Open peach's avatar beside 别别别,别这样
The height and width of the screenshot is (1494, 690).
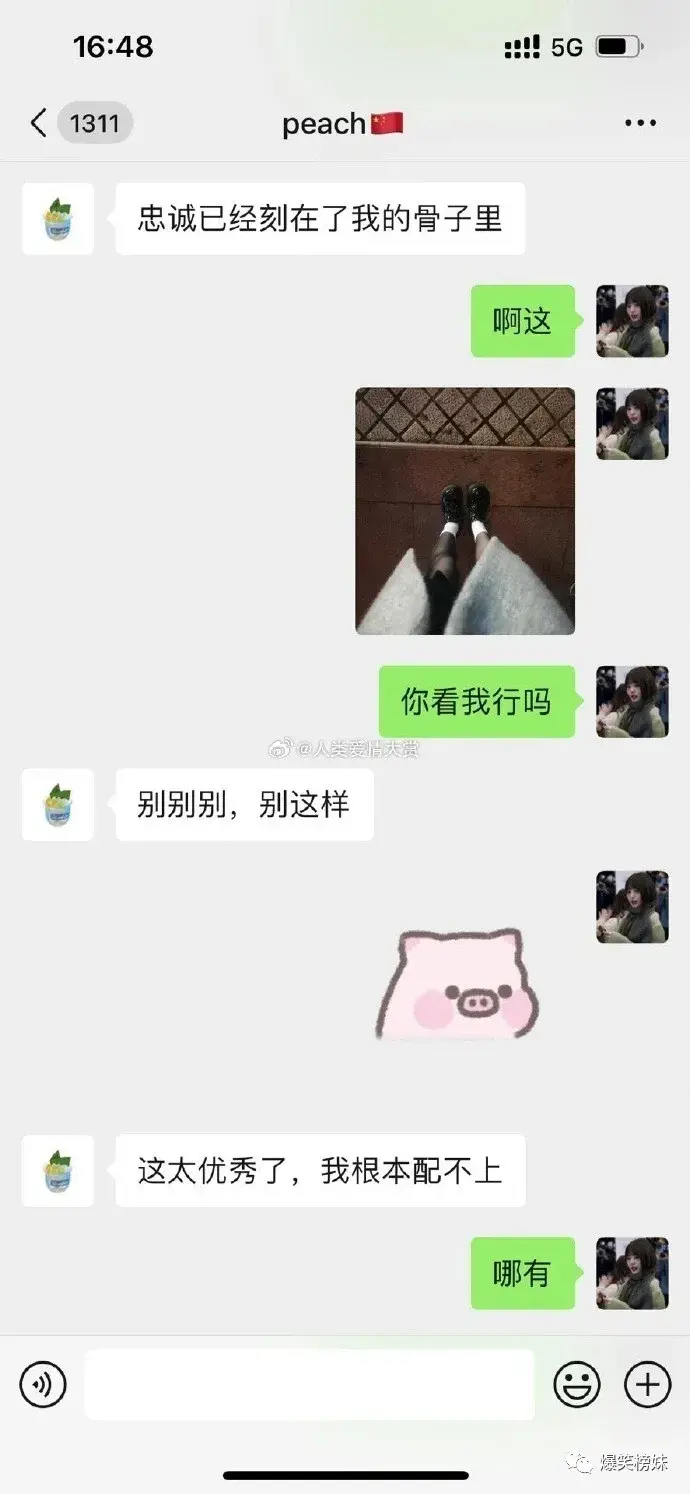tap(58, 804)
